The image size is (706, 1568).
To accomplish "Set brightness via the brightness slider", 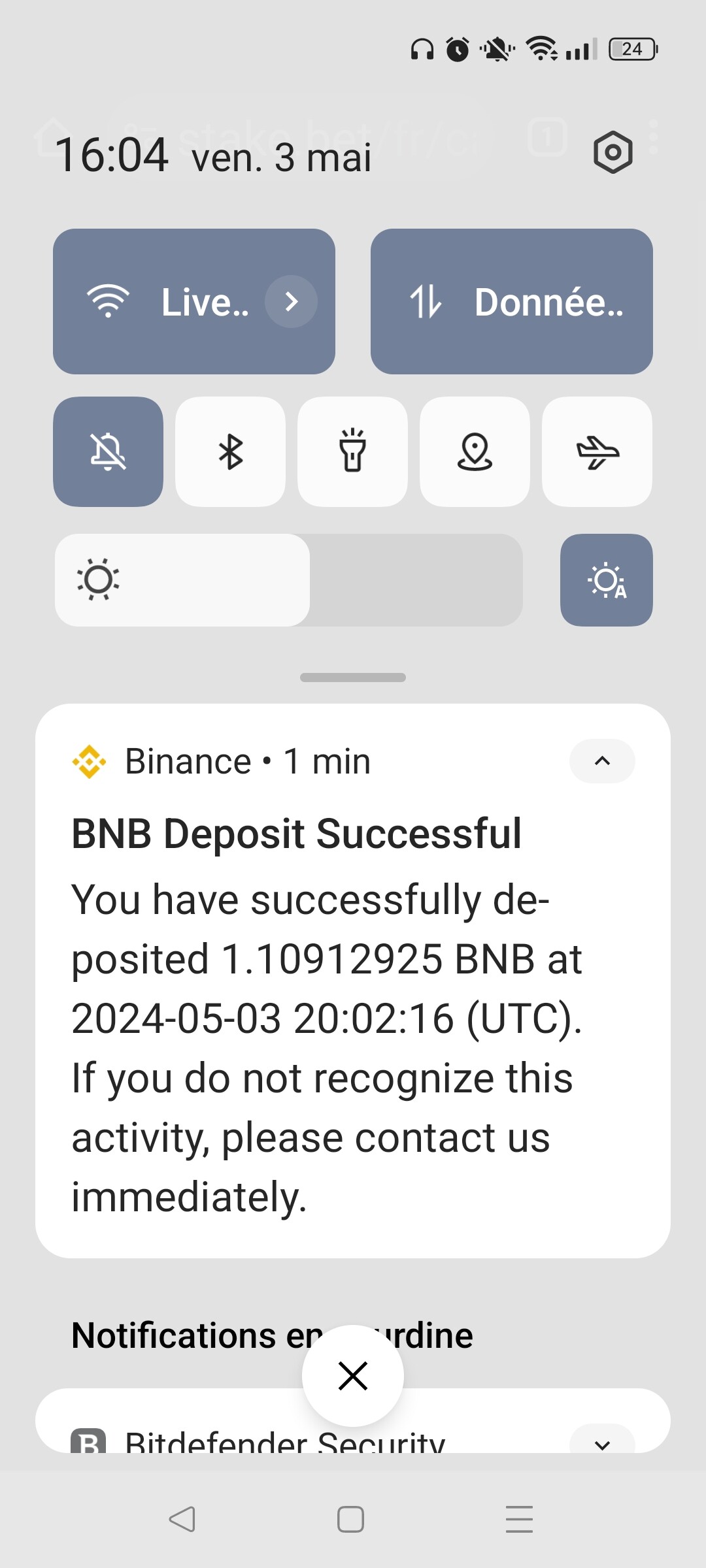I will click(288, 580).
